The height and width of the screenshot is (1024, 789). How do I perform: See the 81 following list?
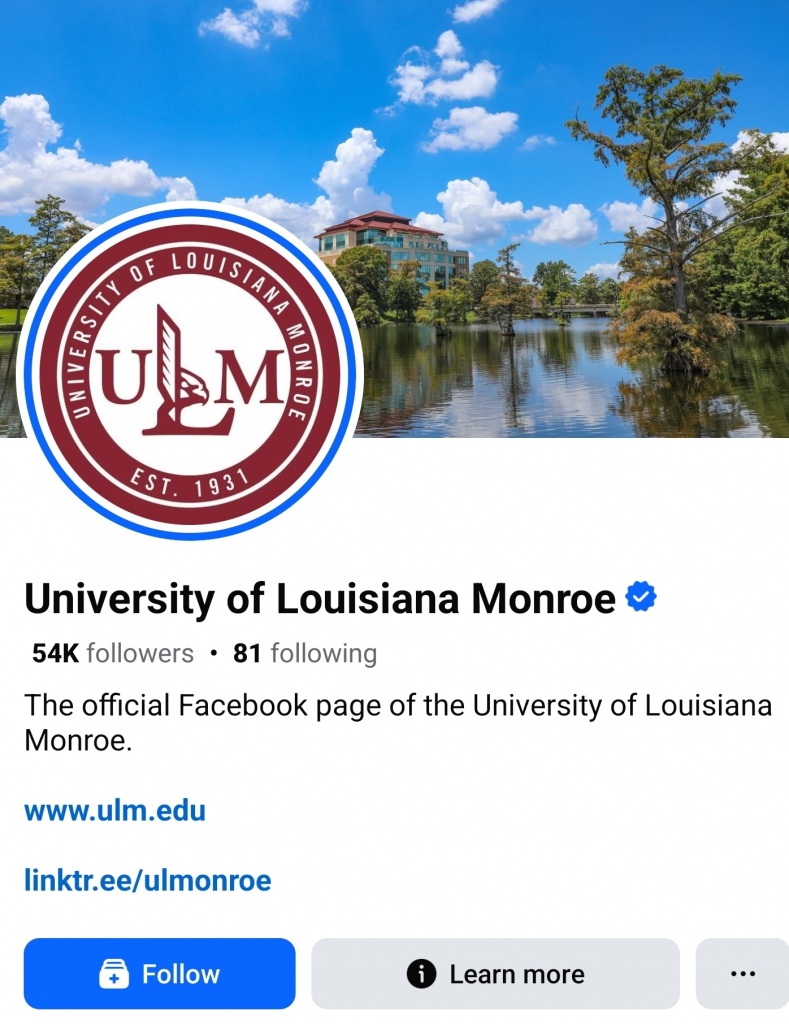305,654
